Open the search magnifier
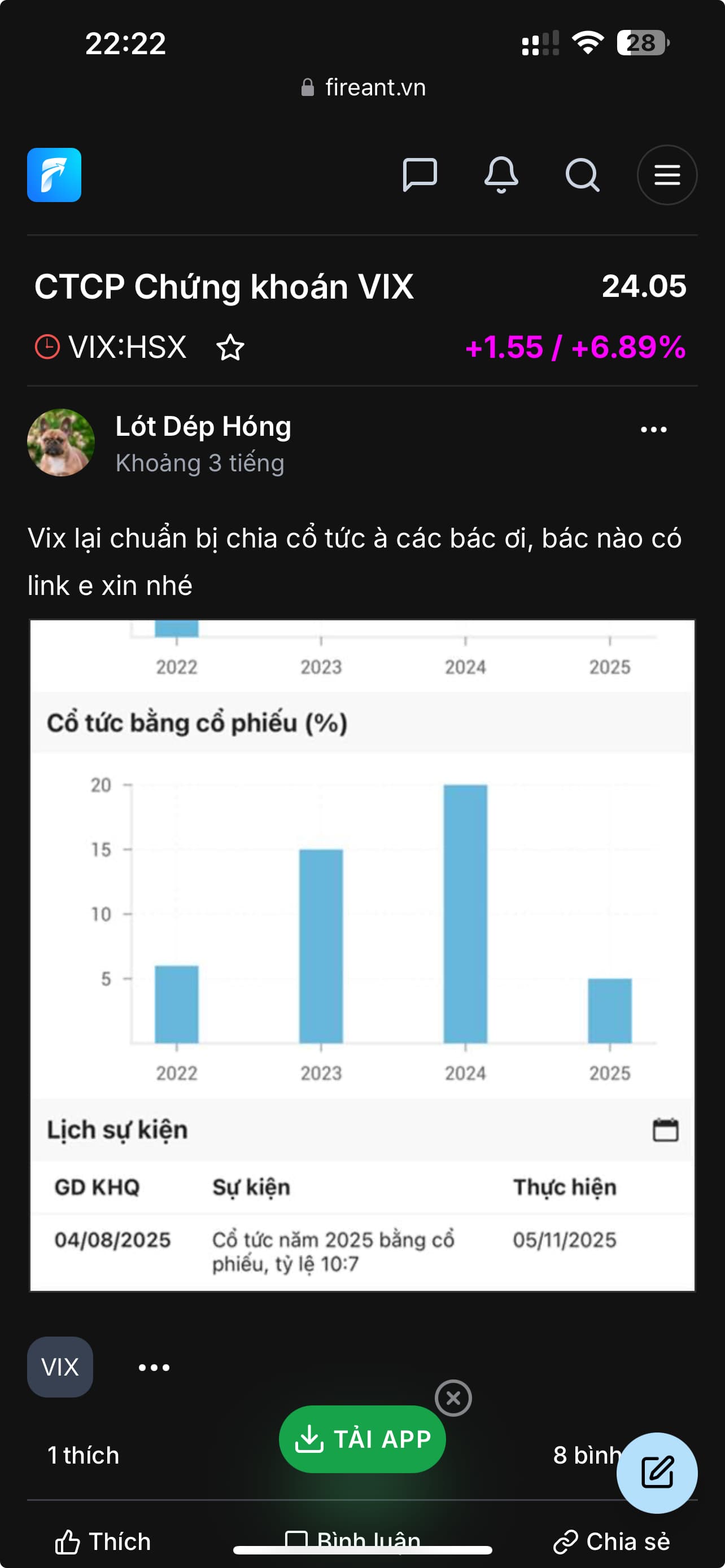 (582, 175)
